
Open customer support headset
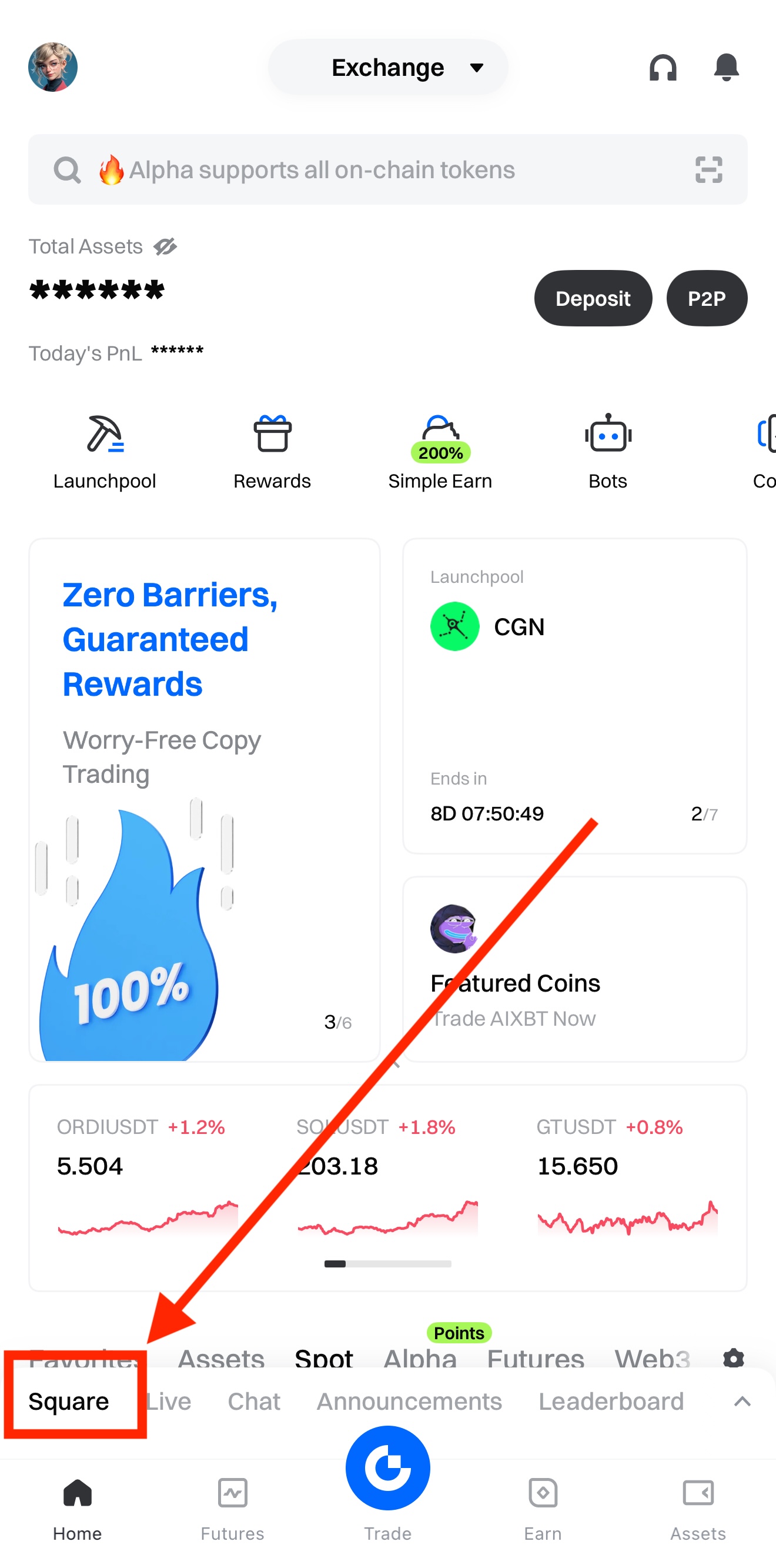[662, 68]
